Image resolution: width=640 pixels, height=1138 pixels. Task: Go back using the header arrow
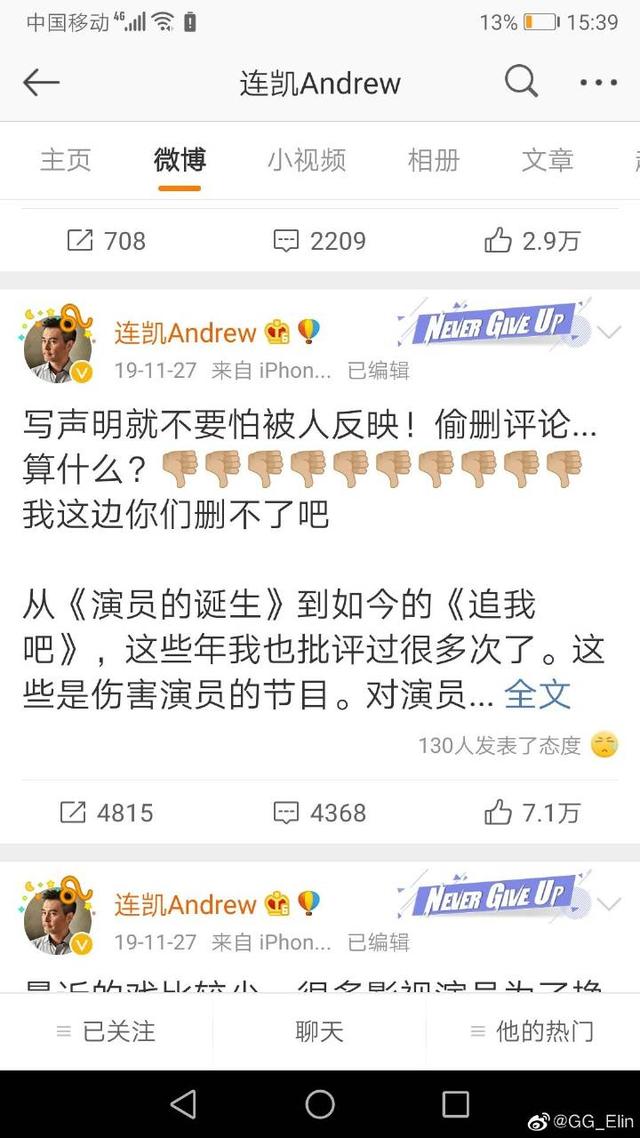[x=42, y=82]
